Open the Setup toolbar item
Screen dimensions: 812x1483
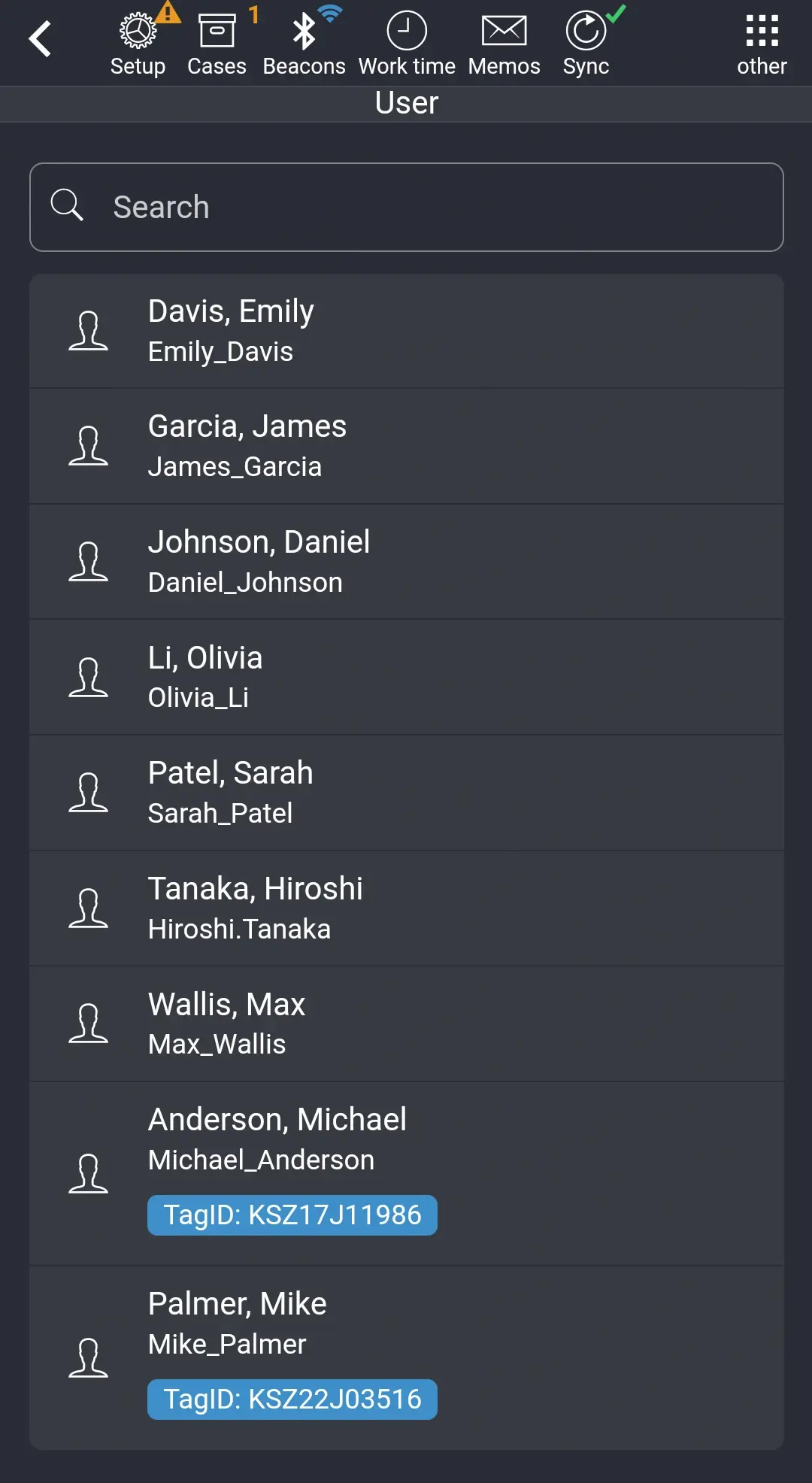click(x=138, y=44)
